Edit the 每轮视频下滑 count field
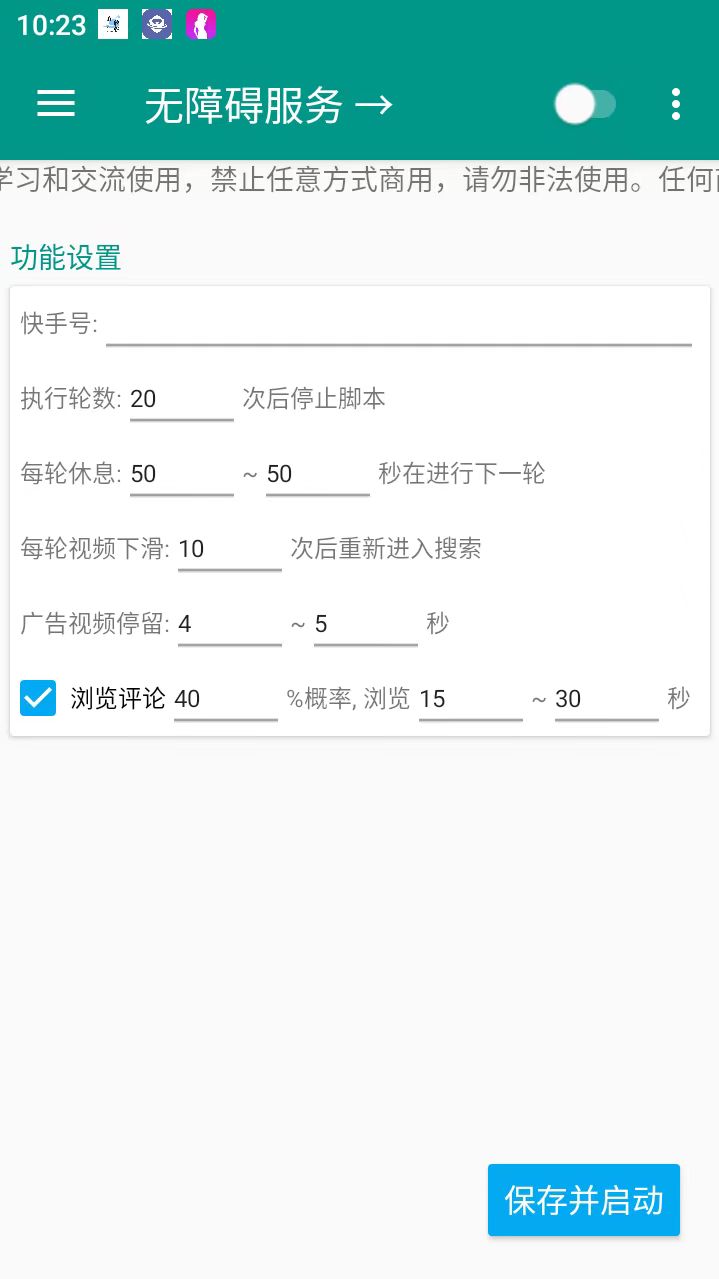The width and height of the screenshot is (719, 1279). coord(229,549)
